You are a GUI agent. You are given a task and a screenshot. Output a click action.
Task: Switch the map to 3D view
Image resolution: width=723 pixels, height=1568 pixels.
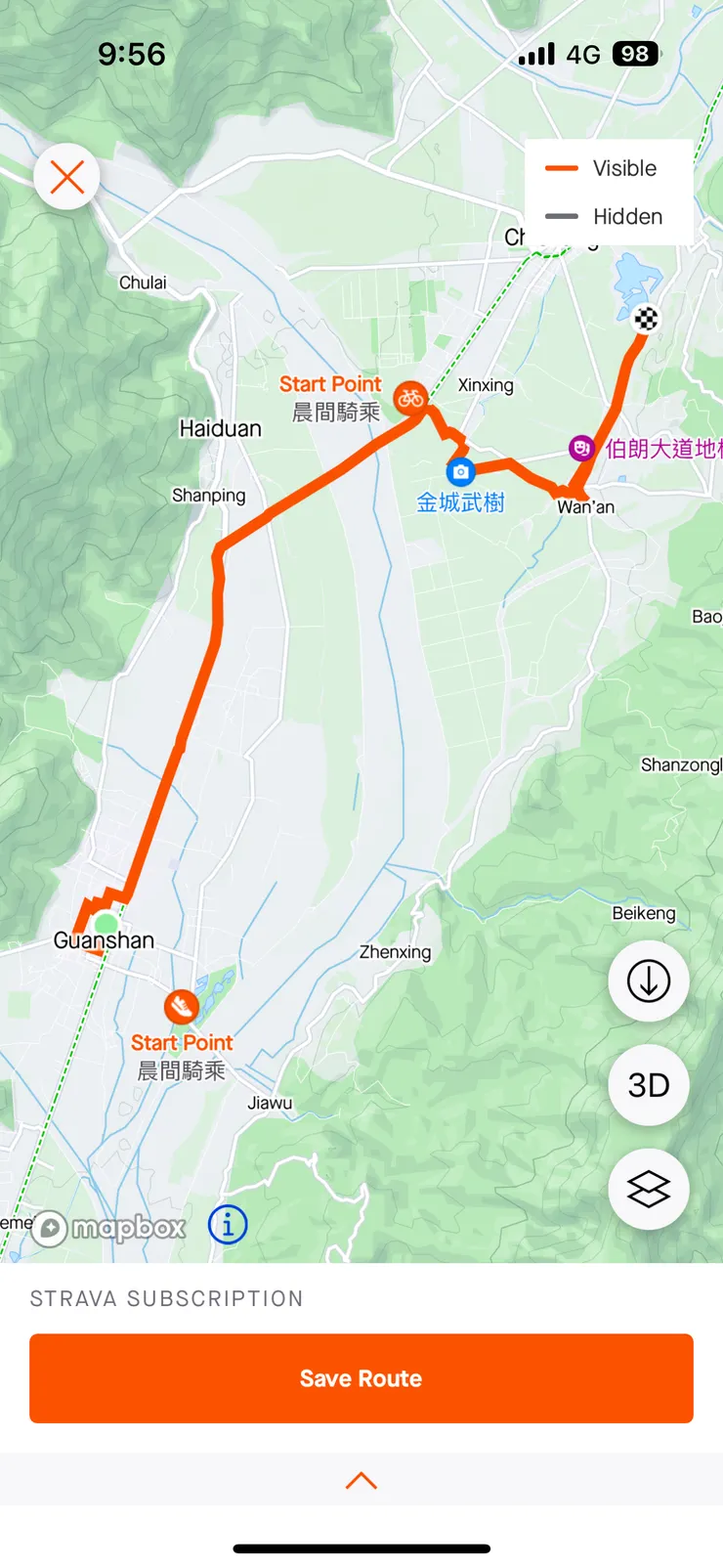[648, 1085]
